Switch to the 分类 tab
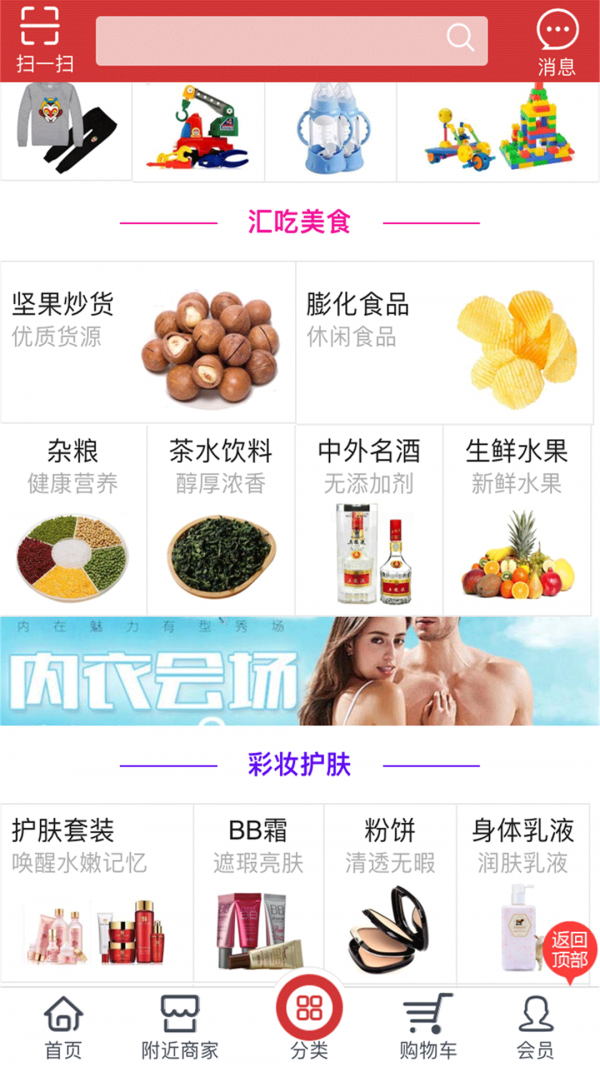This screenshot has width=600, height=1067. click(309, 1018)
